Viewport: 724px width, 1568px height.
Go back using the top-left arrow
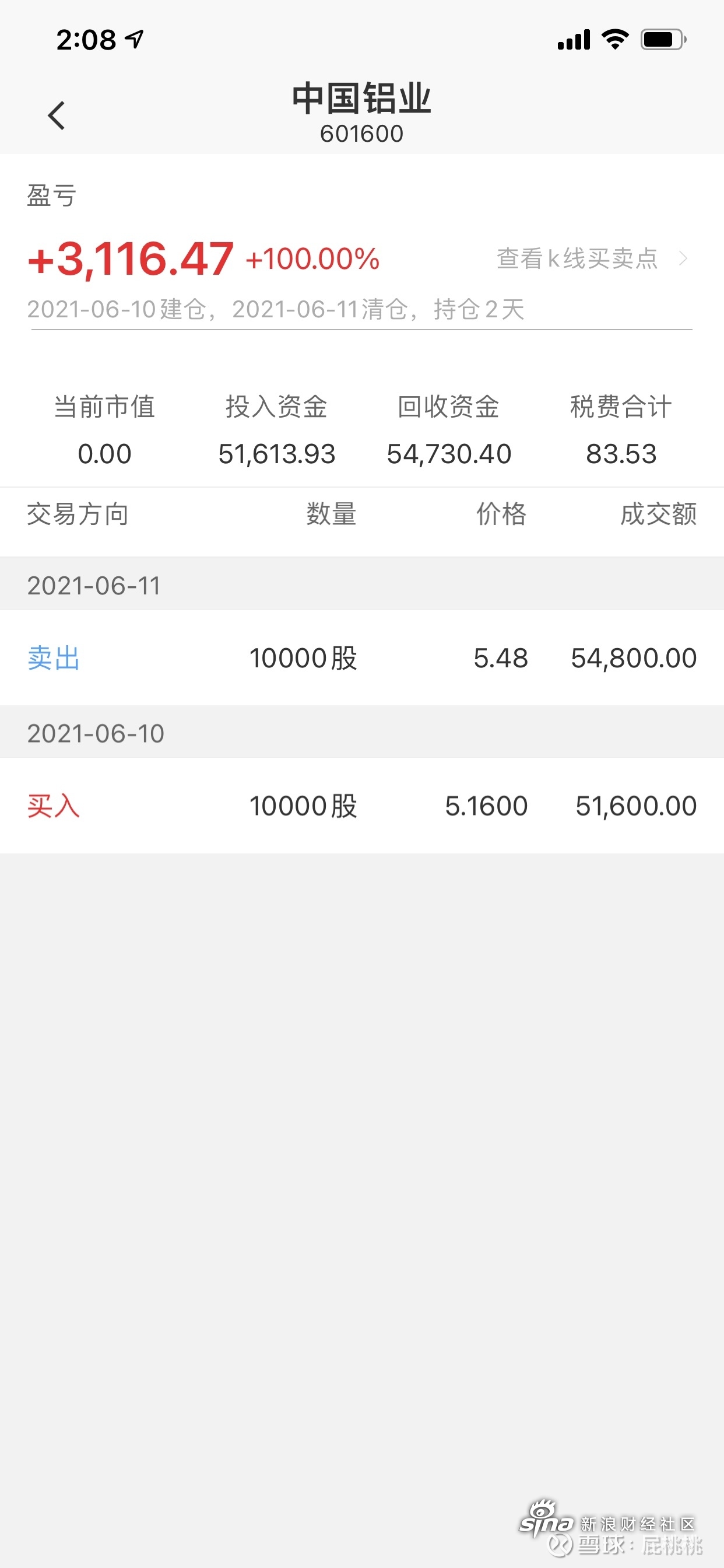56,115
